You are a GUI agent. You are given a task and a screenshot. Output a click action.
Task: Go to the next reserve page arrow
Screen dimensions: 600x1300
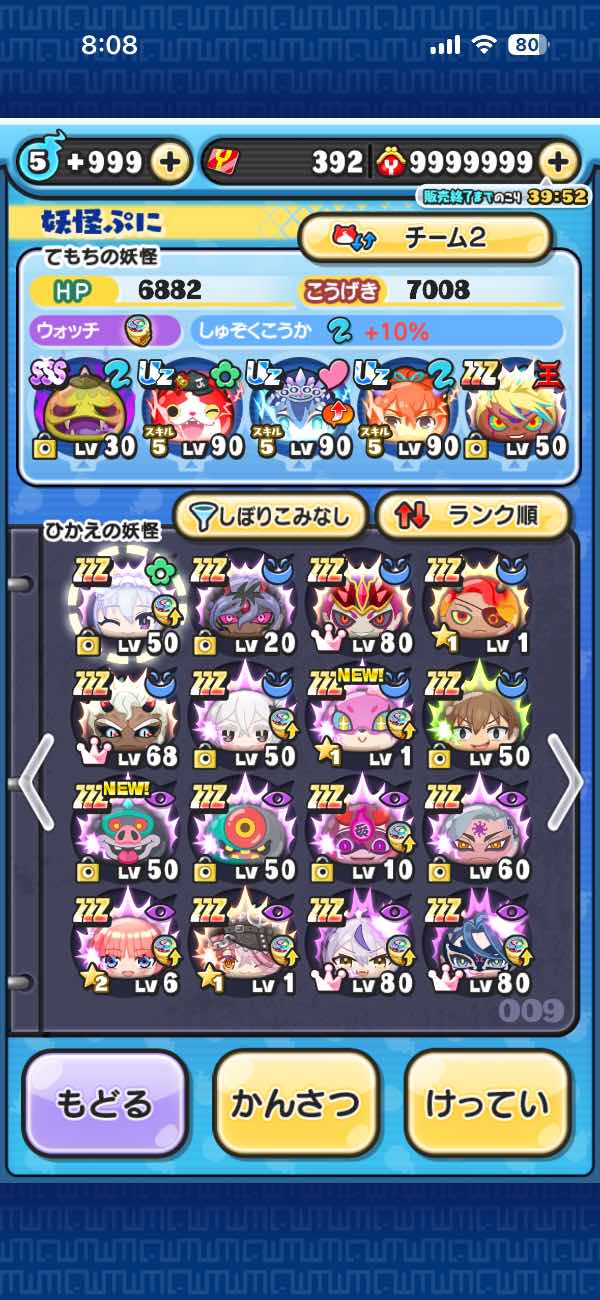(x=564, y=783)
